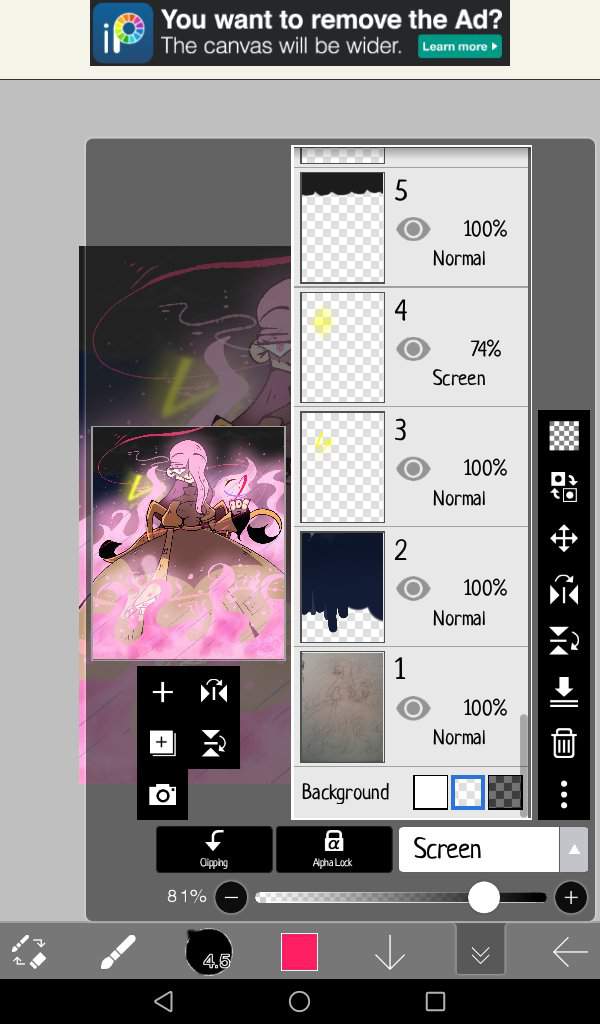Viewport: 600px width, 1024px height.
Task: Delete layer with the trash icon
Action: pyautogui.click(x=564, y=743)
